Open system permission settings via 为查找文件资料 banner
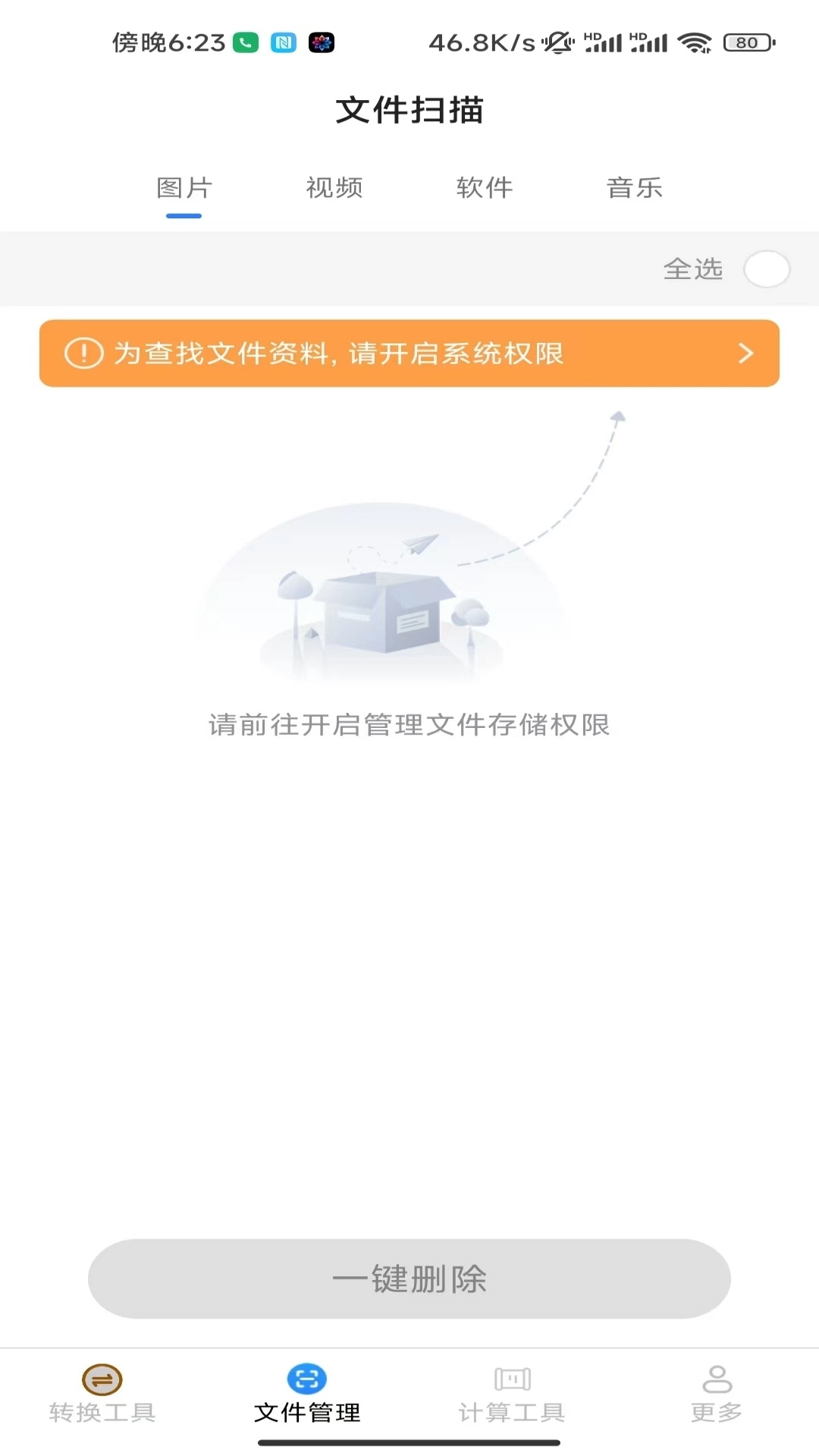819x1456 pixels. (409, 353)
